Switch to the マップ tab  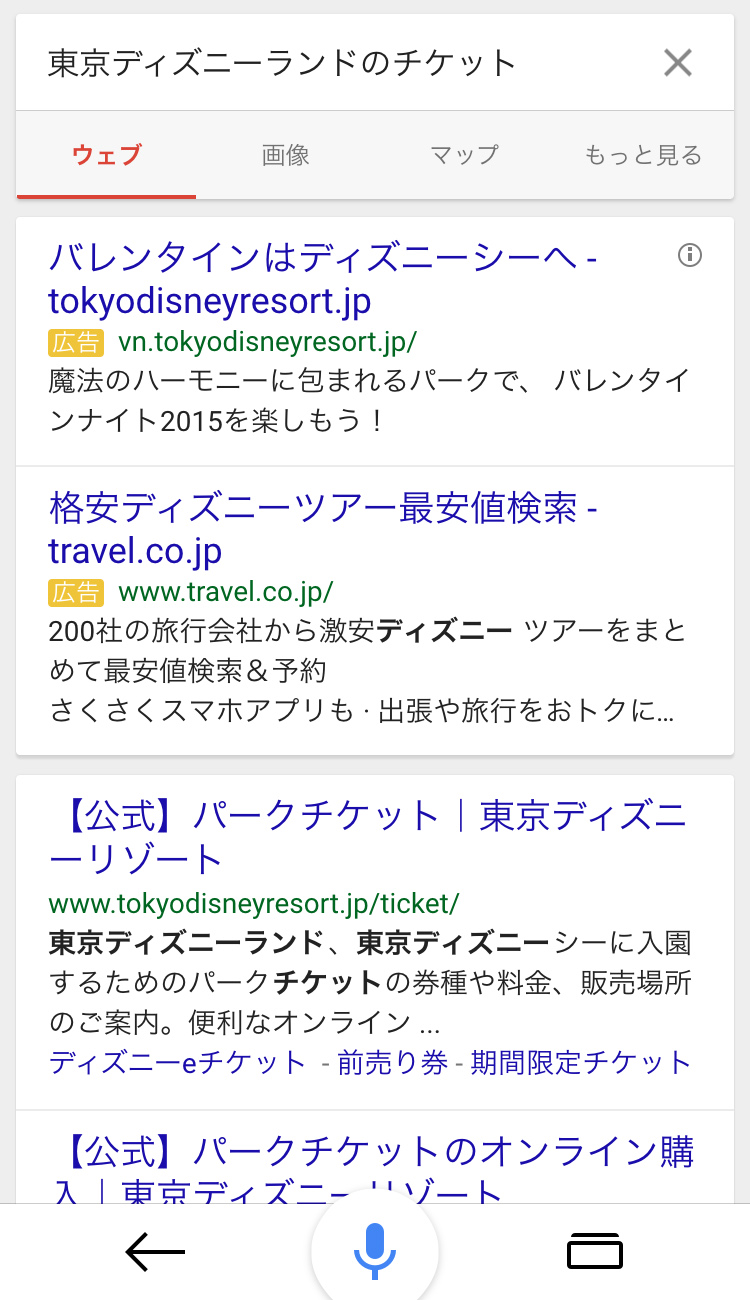464,155
